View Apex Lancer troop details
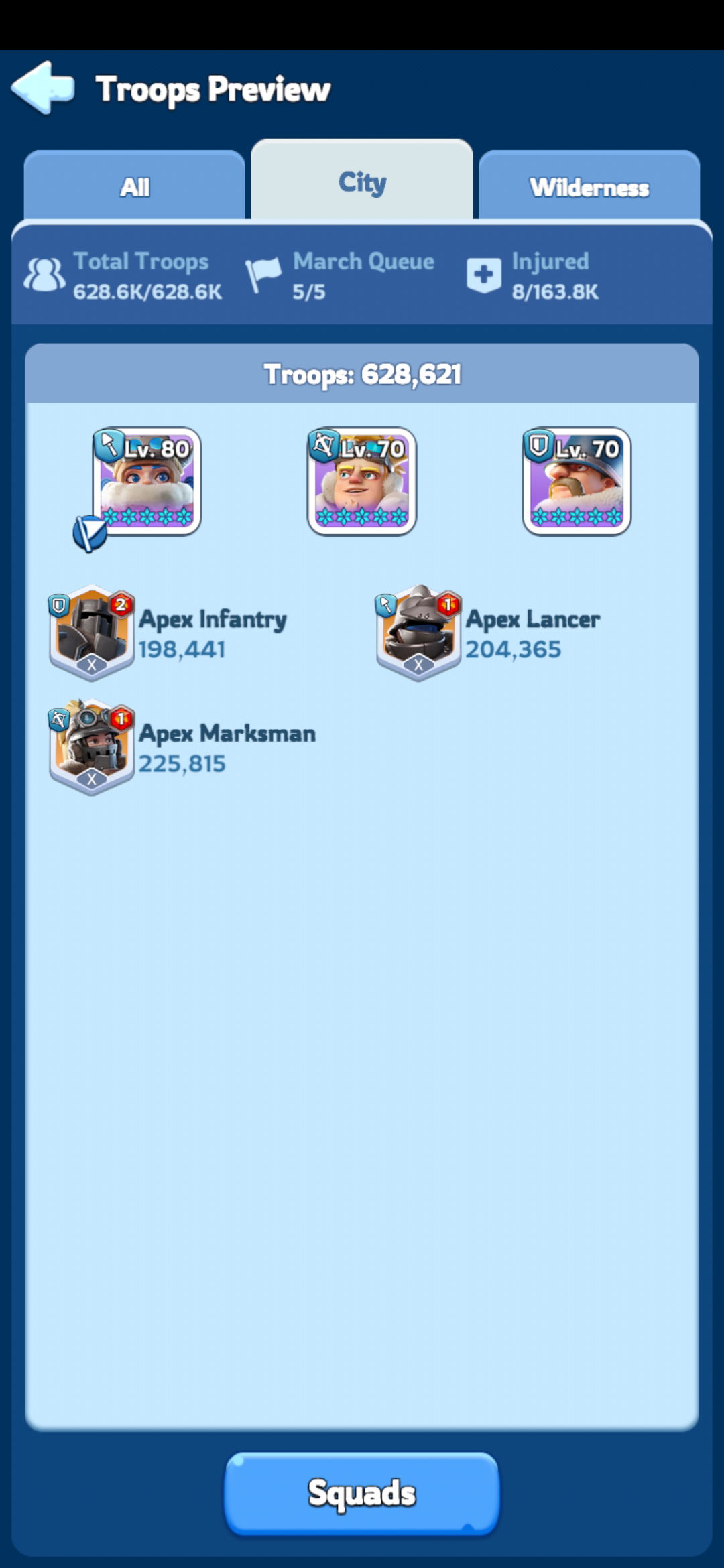The height and width of the screenshot is (1568, 724). (x=489, y=633)
